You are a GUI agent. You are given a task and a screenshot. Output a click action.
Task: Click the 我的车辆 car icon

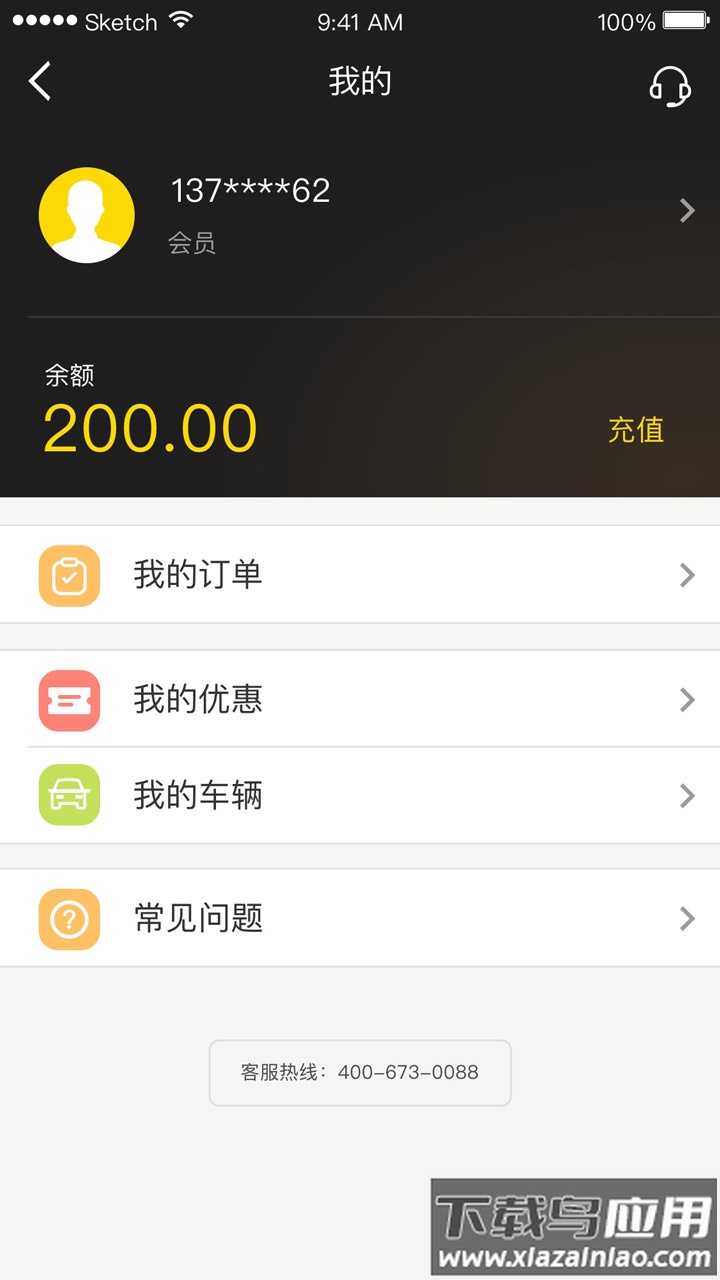(68, 795)
